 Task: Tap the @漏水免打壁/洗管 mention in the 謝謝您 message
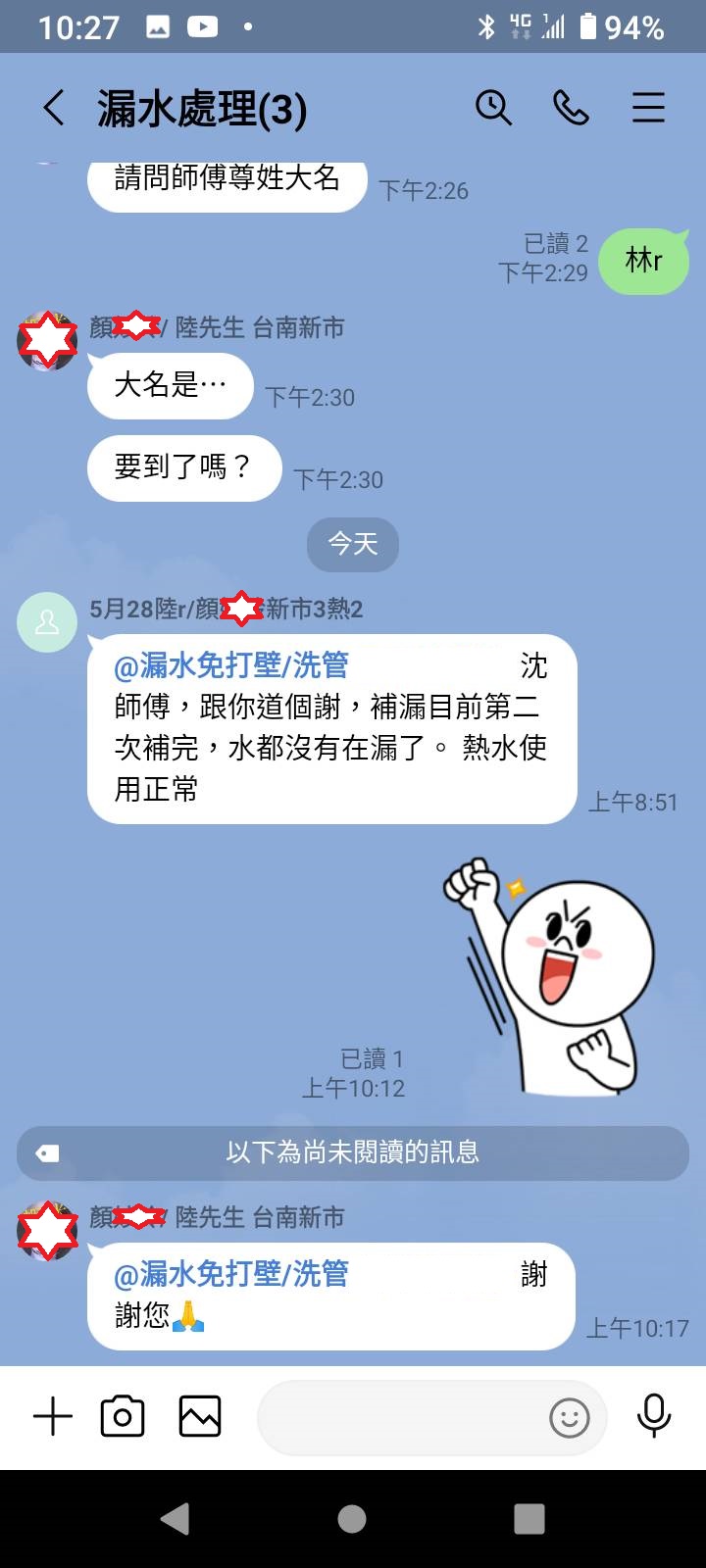tap(214, 1274)
